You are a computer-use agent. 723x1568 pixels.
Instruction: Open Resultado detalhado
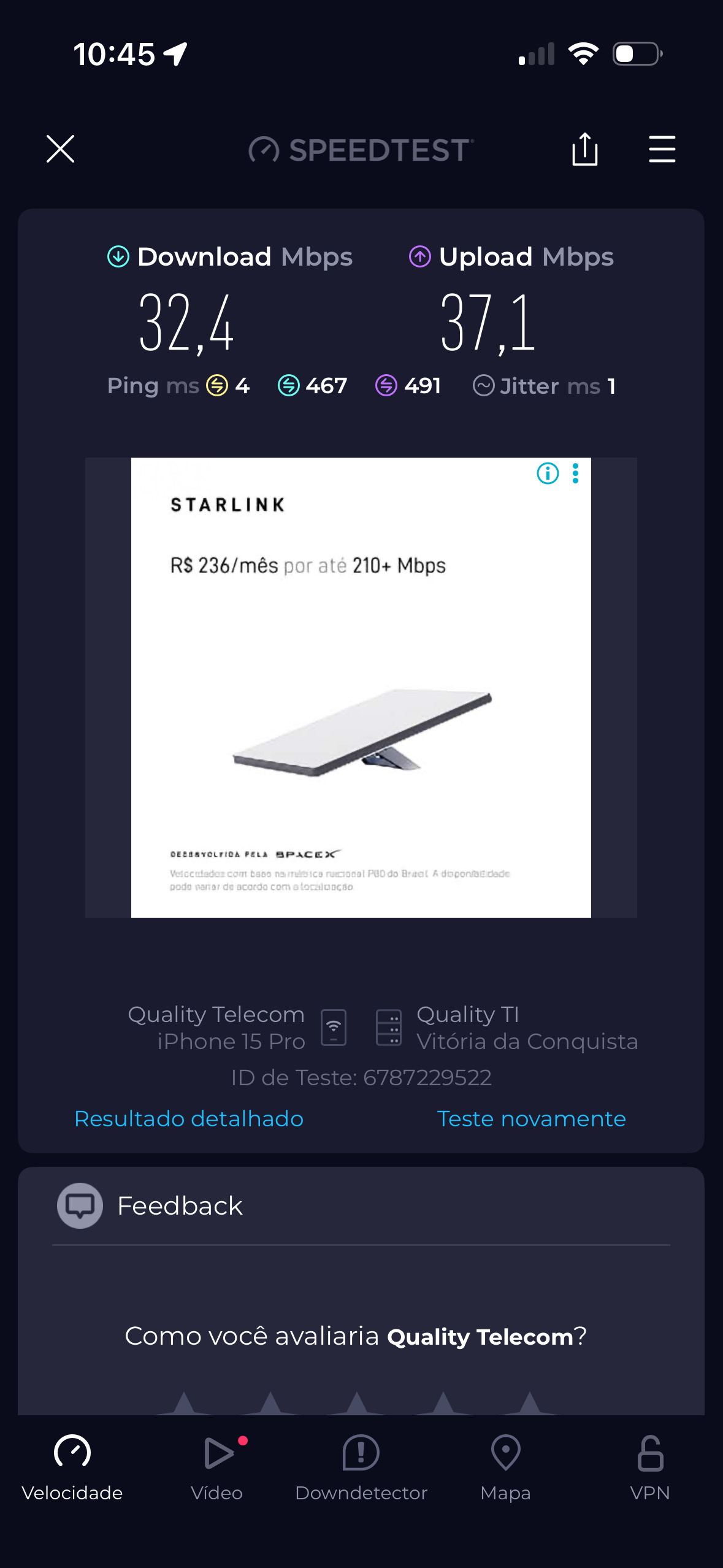(189, 1118)
